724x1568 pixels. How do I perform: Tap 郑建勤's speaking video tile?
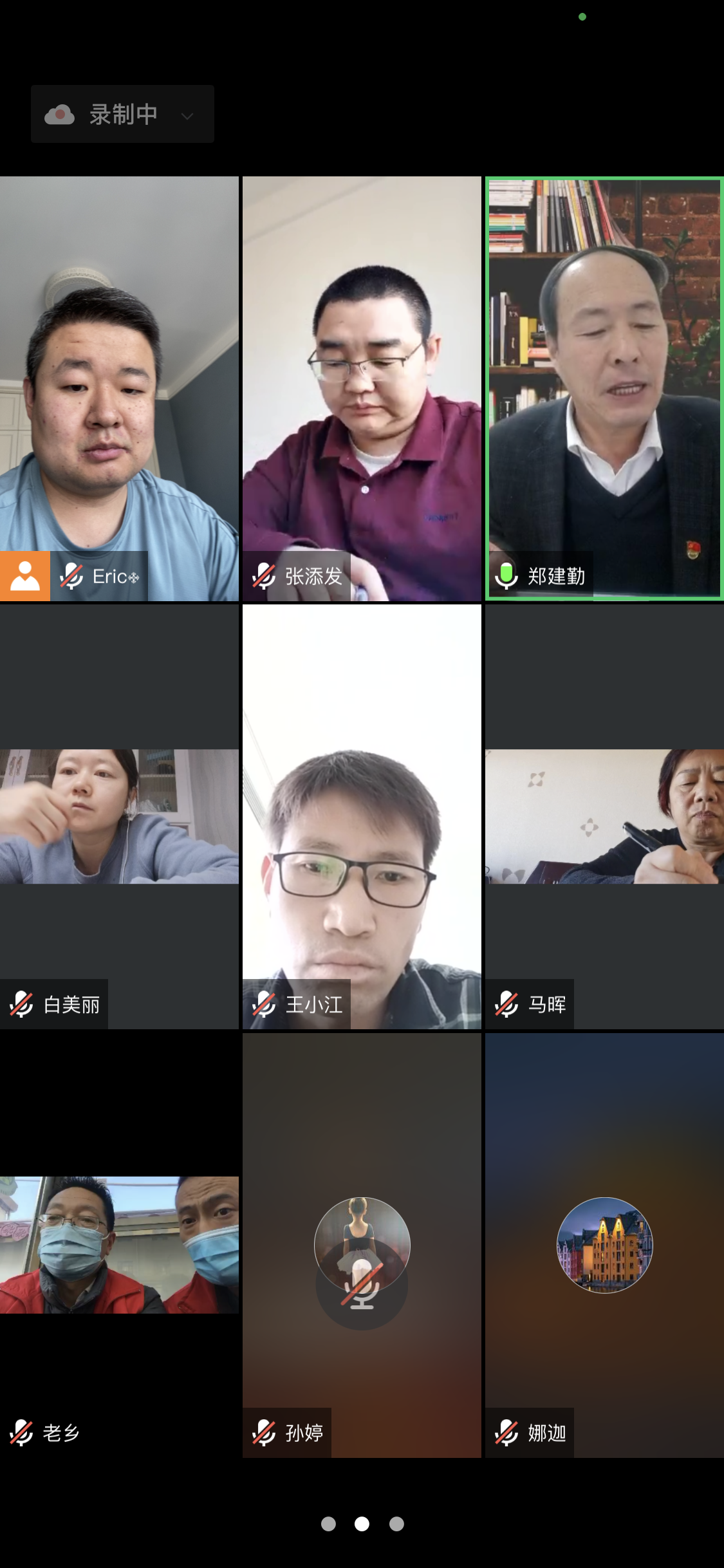point(604,388)
